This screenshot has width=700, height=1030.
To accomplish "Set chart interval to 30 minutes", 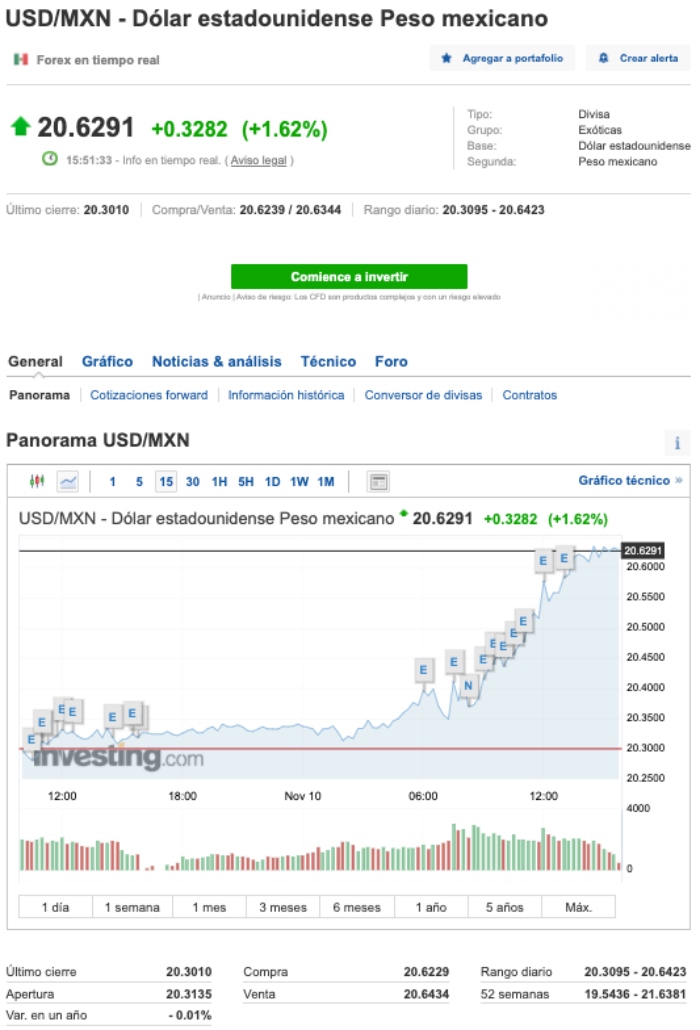I will 192,482.
